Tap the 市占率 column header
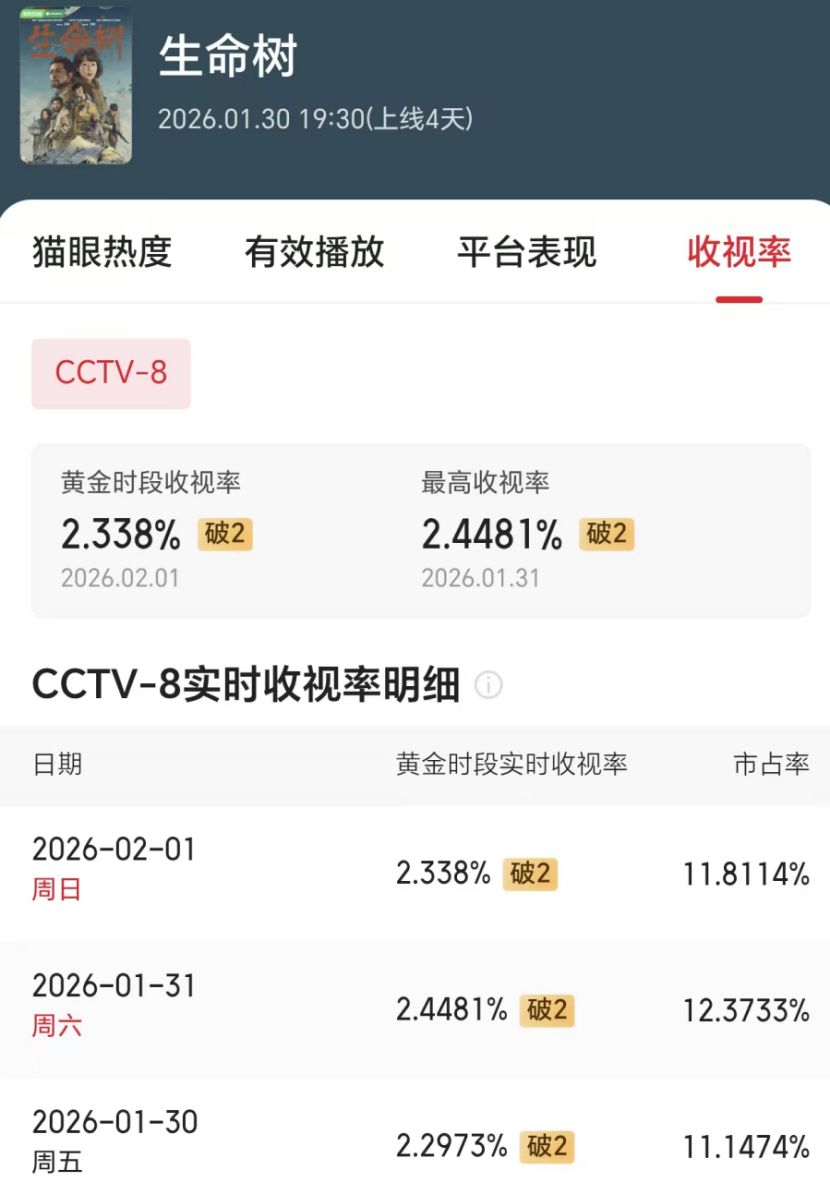 tap(771, 765)
